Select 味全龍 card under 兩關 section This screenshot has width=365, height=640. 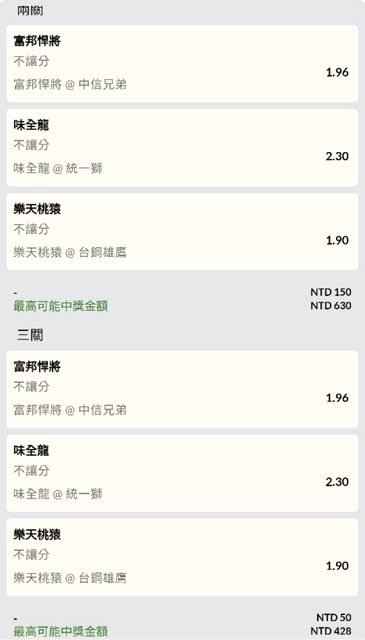(182, 148)
